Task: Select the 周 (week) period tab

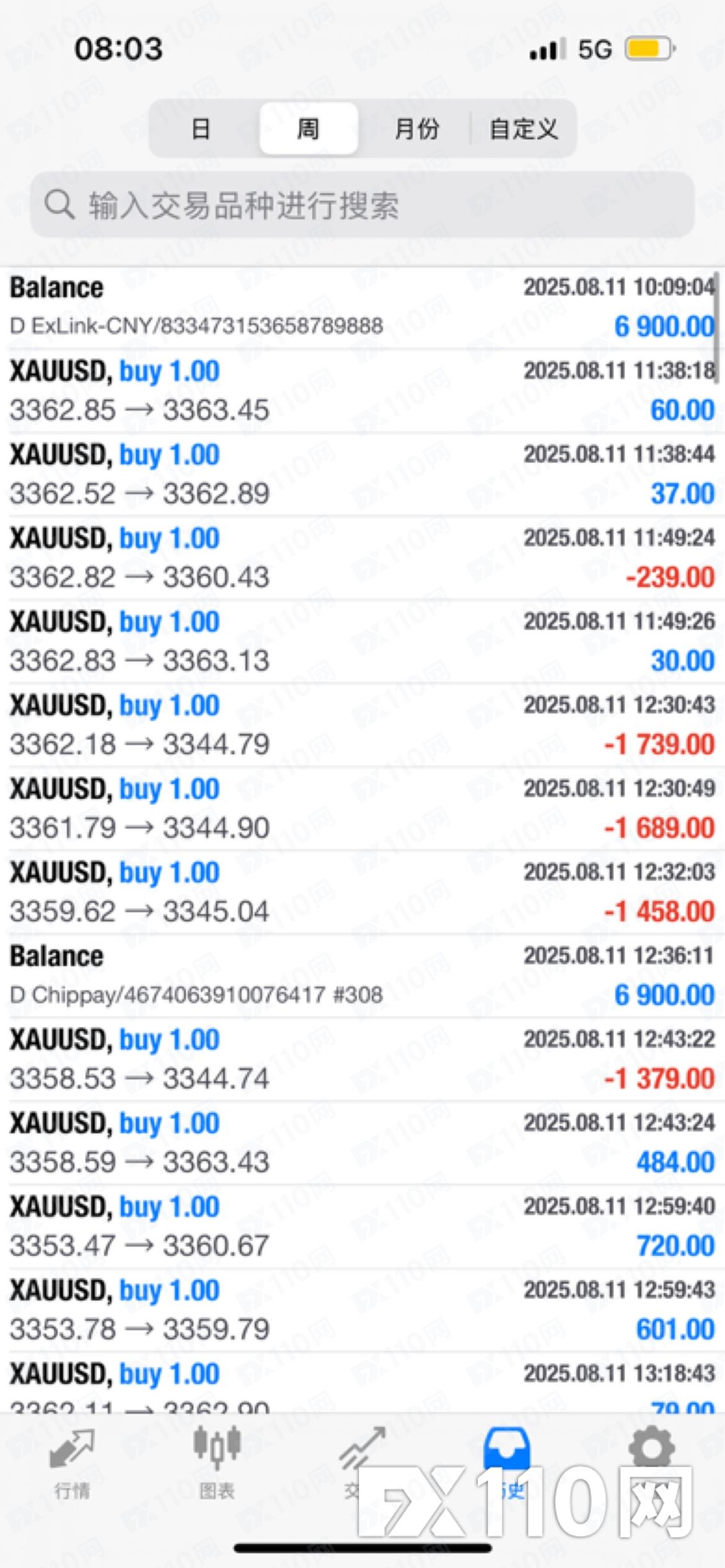Action: 308,129
